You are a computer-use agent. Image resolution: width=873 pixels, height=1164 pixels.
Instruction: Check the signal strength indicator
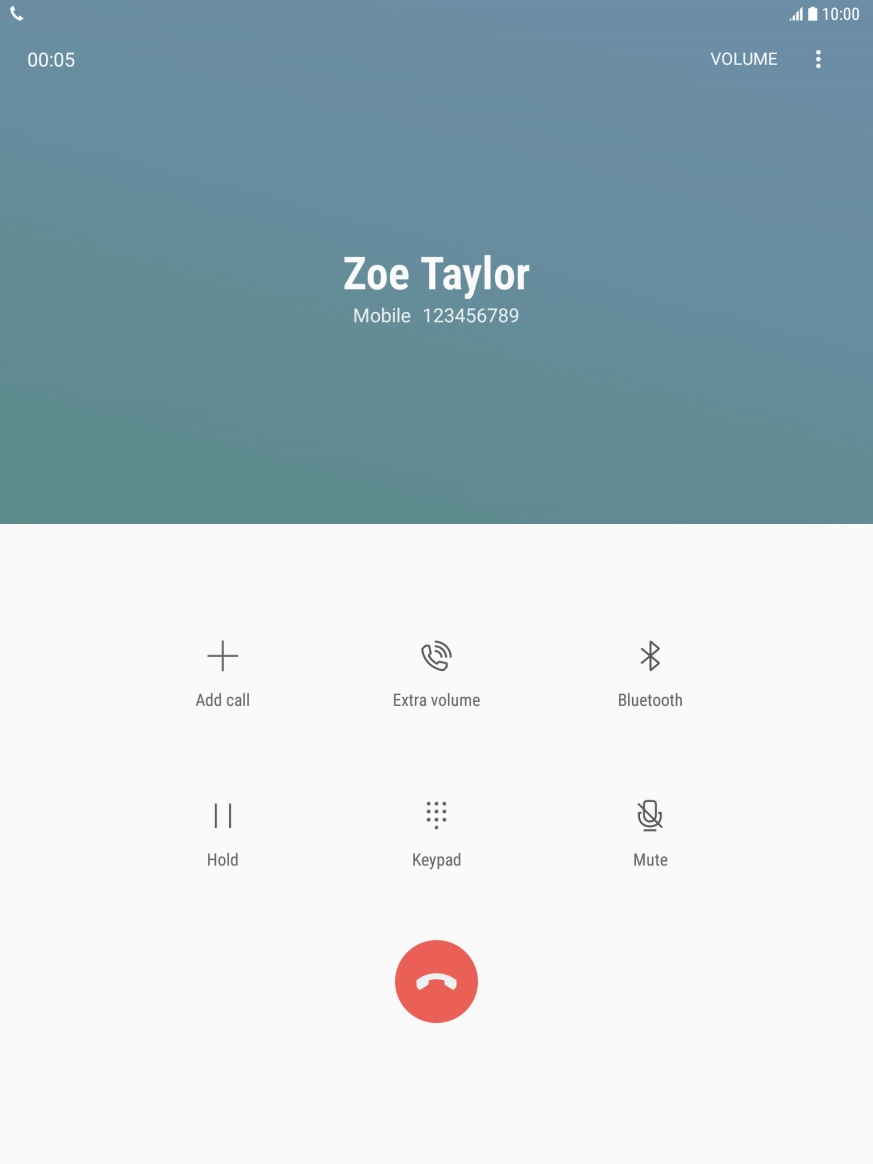(x=797, y=14)
